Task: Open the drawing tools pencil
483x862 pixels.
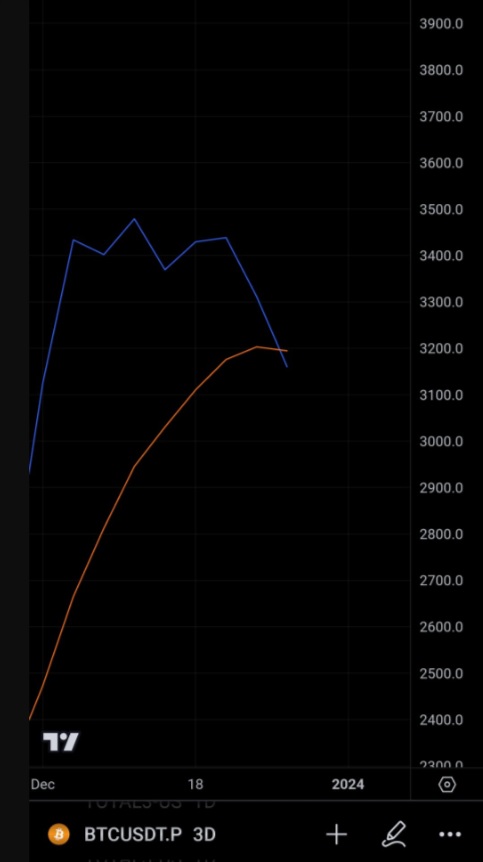Action: 394,834
